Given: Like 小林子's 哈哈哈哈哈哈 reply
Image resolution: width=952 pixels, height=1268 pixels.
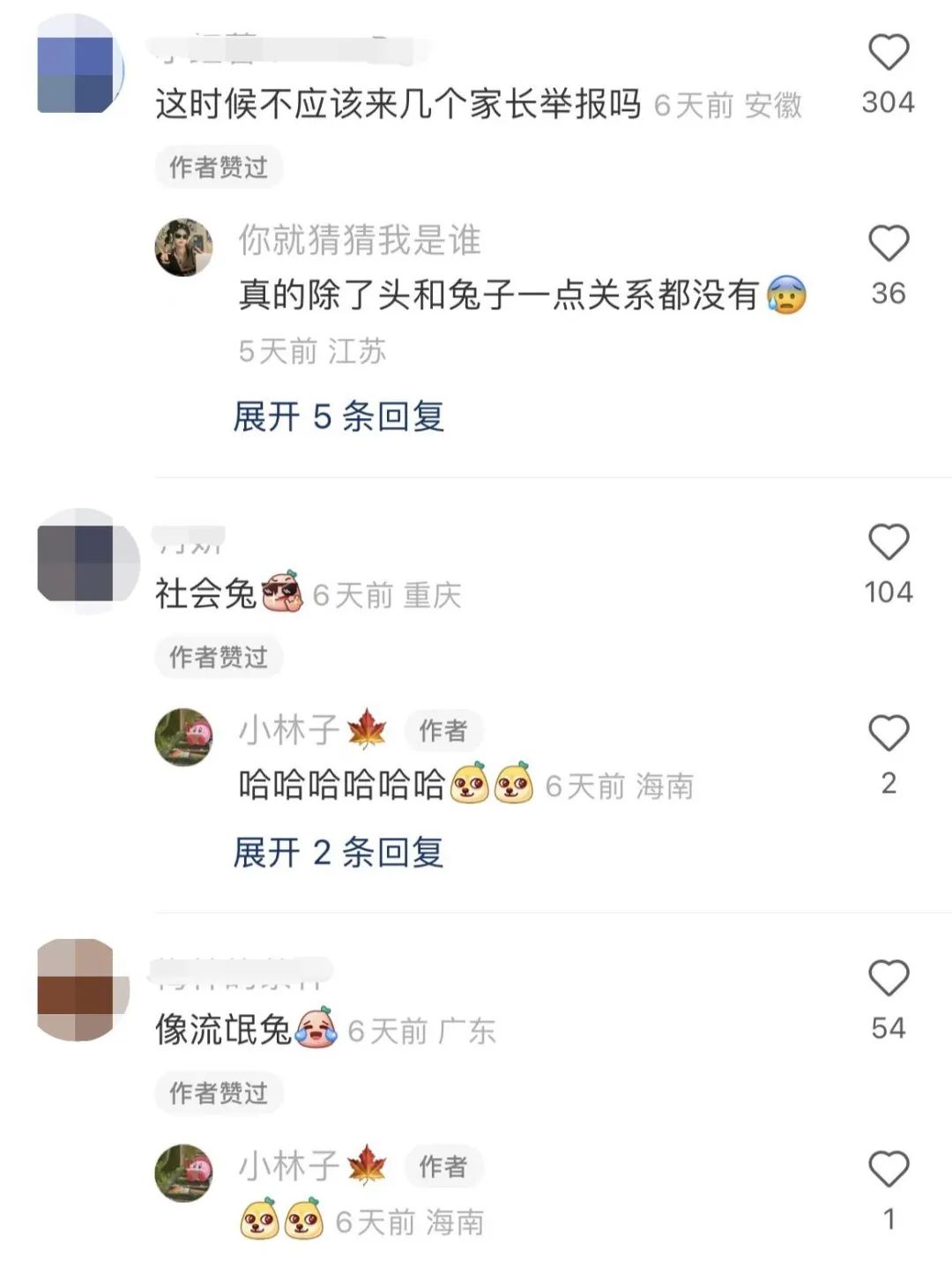Looking at the screenshot, I should [888, 733].
